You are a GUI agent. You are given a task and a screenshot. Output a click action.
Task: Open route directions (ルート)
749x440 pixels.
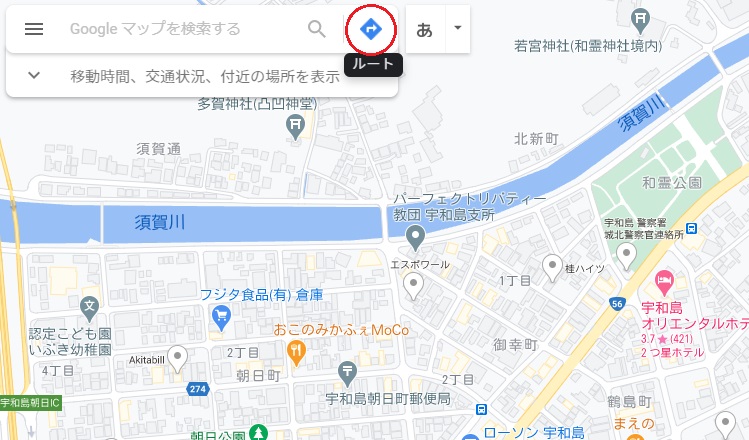coord(371,29)
